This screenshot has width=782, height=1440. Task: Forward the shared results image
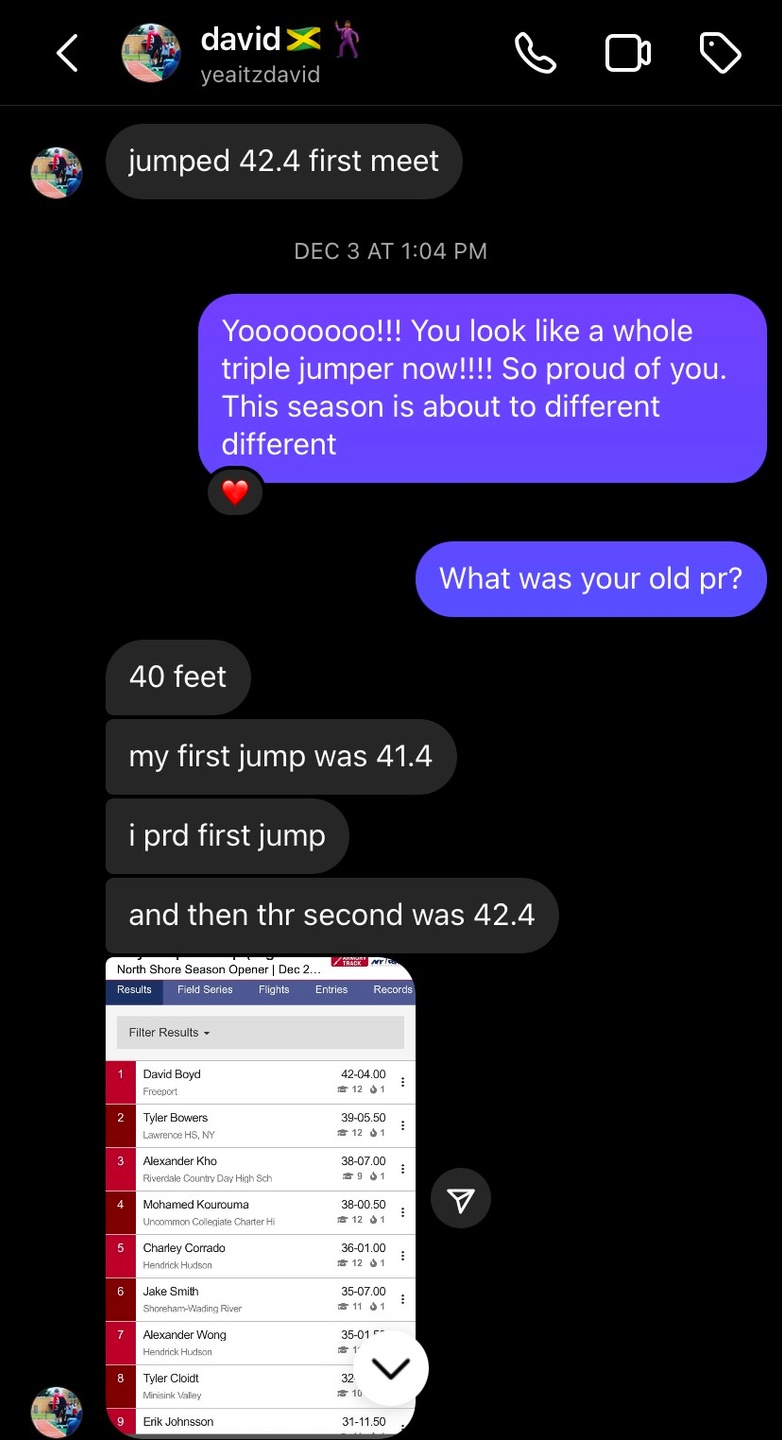click(x=461, y=1199)
